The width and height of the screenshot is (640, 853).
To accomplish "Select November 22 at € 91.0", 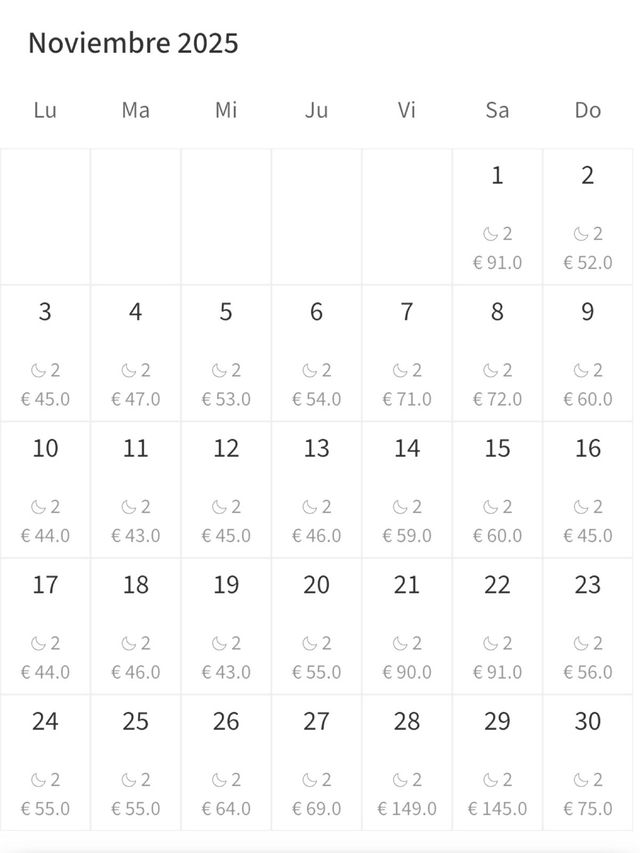I will [497, 626].
